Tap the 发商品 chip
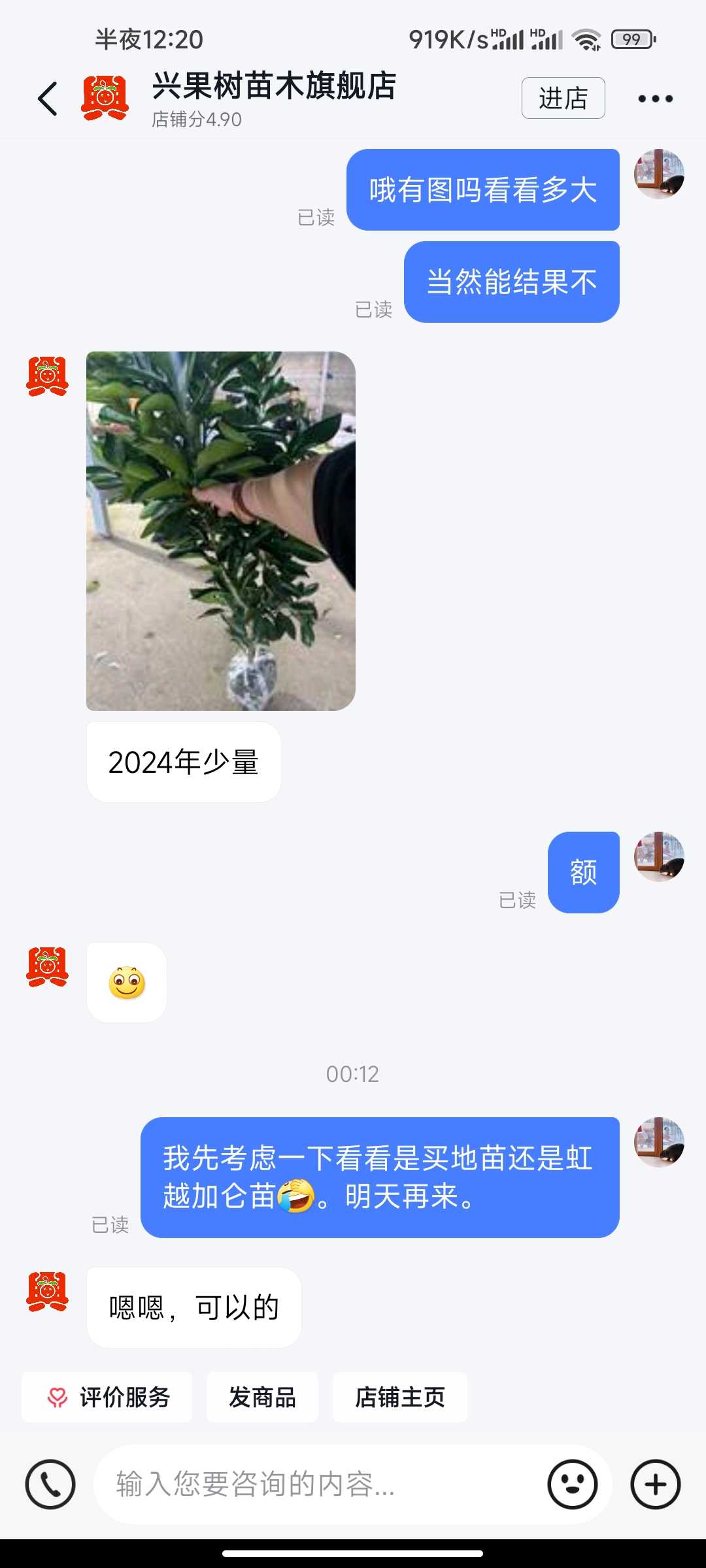This screenshot has height=1568, width=706. 262,1397
